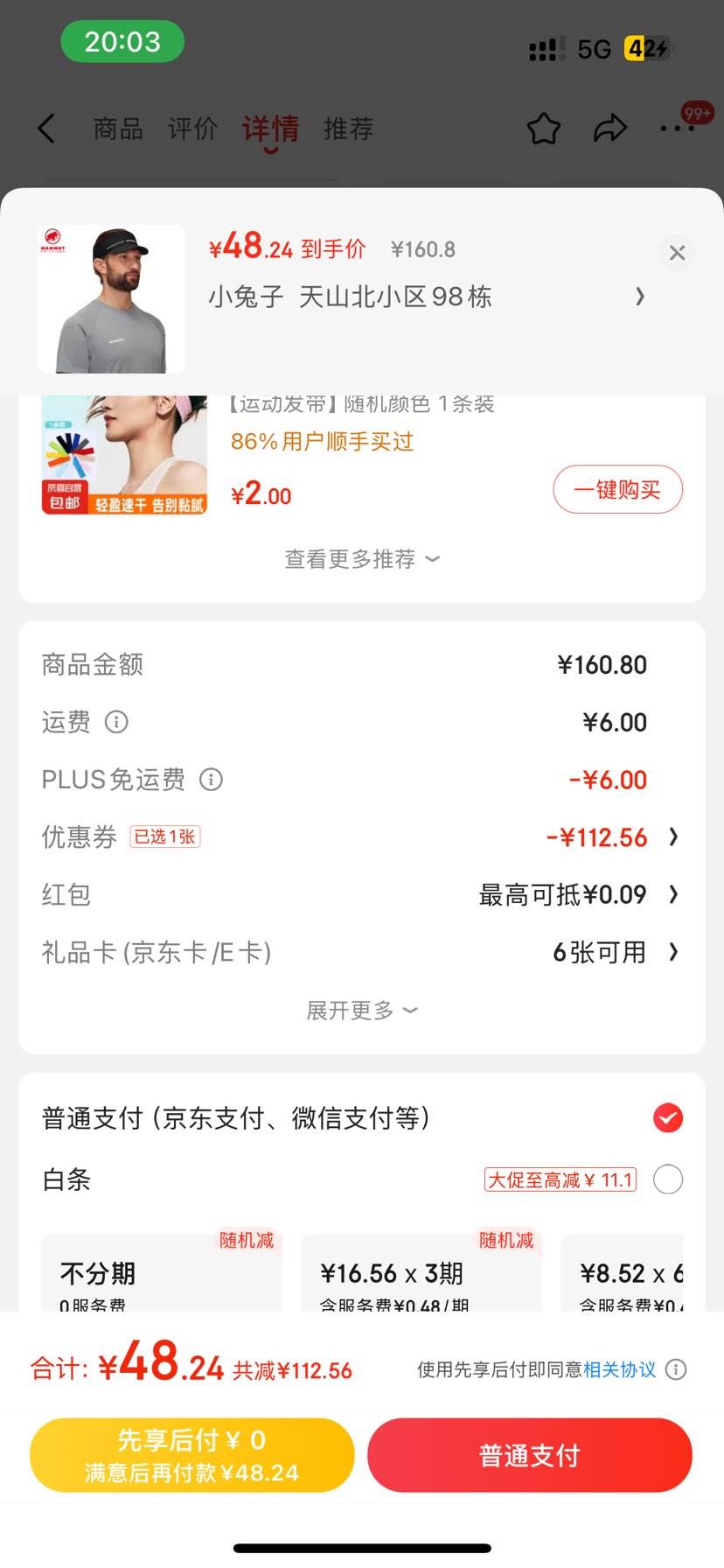
Task: Select 白条 as payment method
Action: click(668, 1179)
